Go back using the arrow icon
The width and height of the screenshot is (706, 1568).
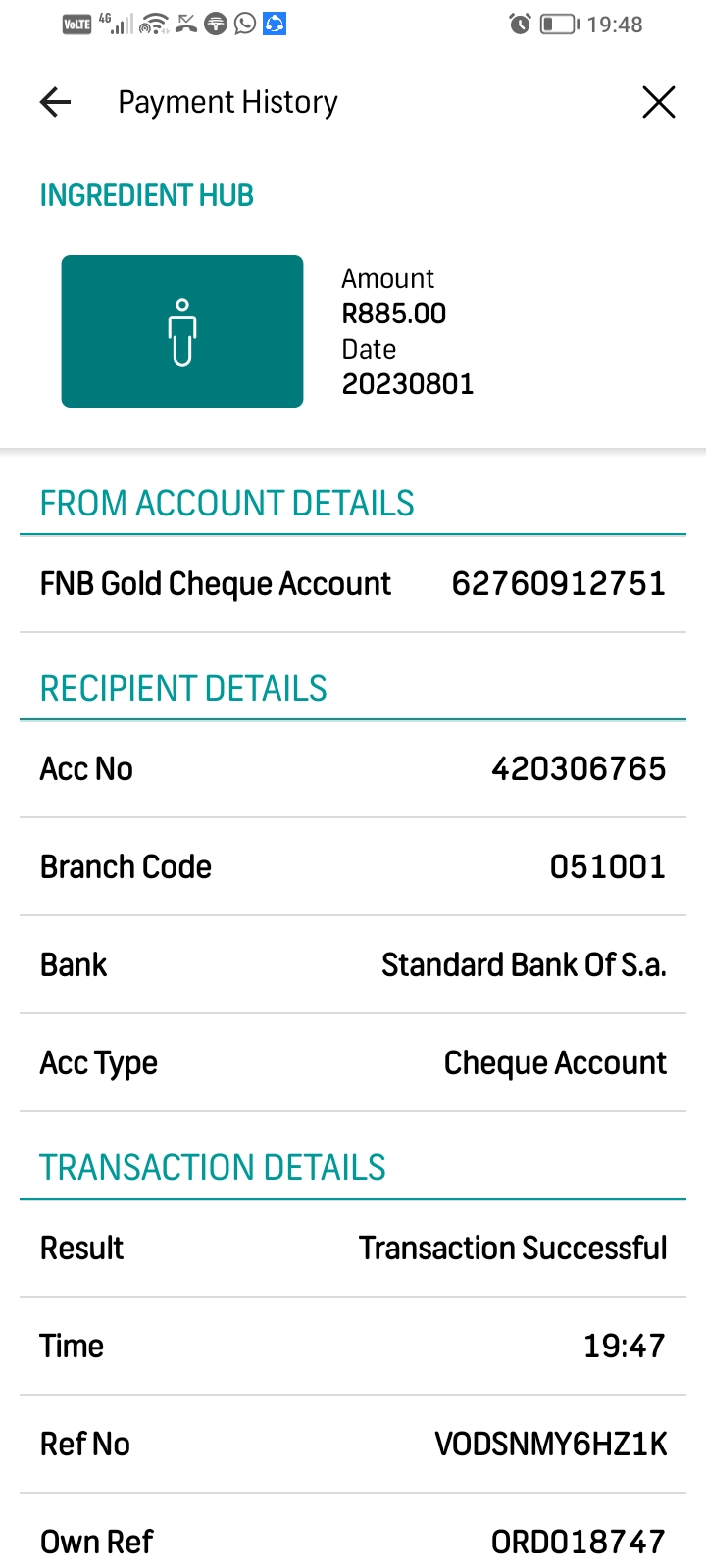[x=56, y=102]
